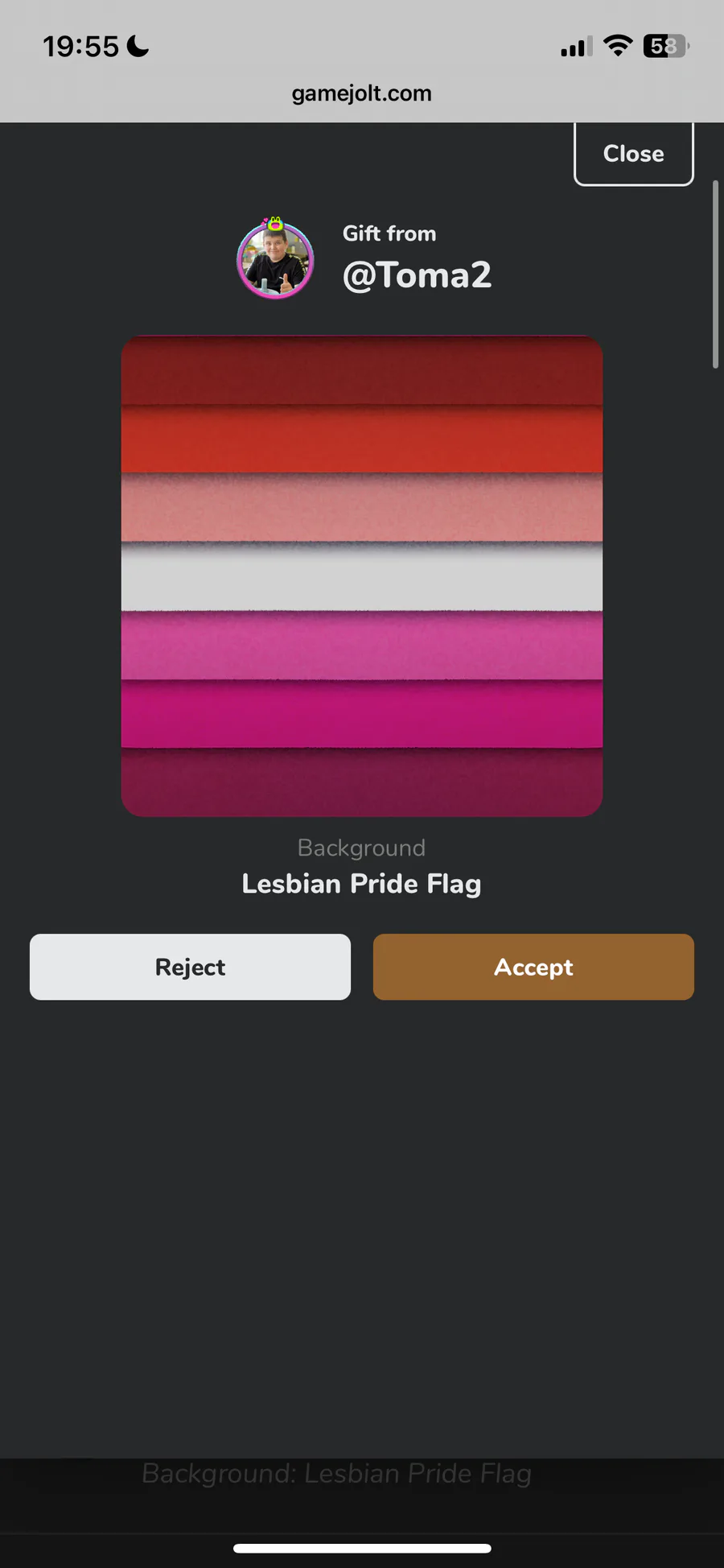Open the @Toma2 username link

[417, 275]
